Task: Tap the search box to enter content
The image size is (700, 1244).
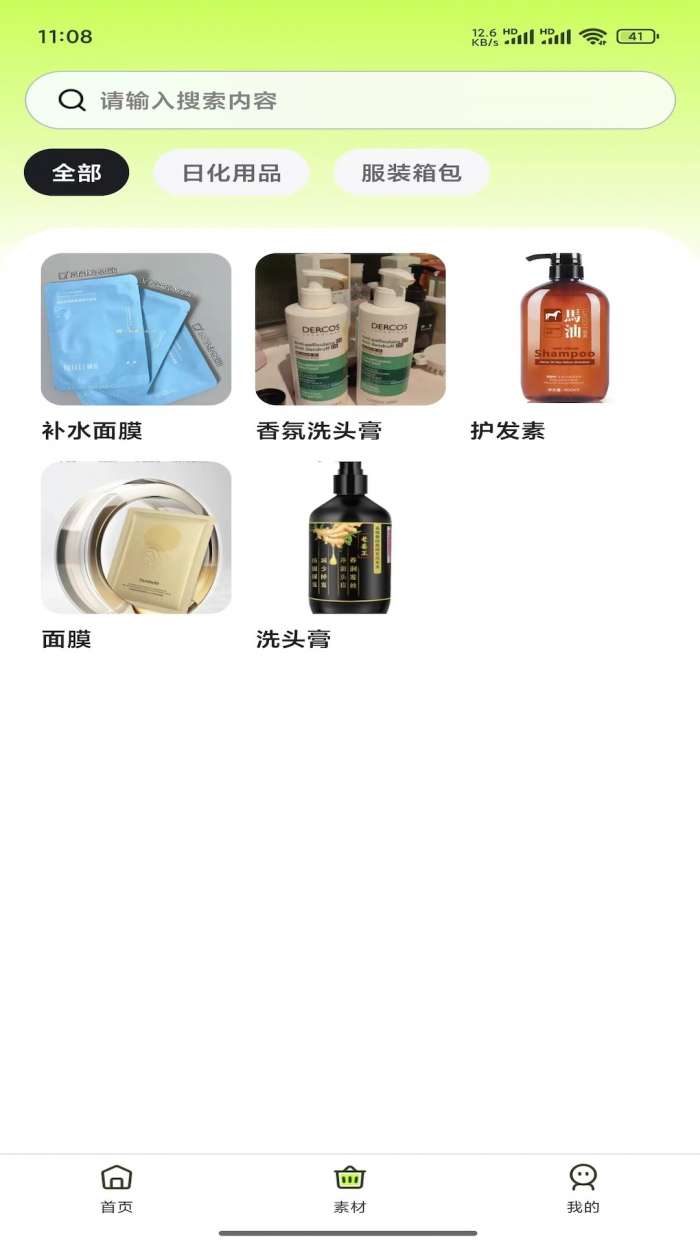Action: [350, 100]
